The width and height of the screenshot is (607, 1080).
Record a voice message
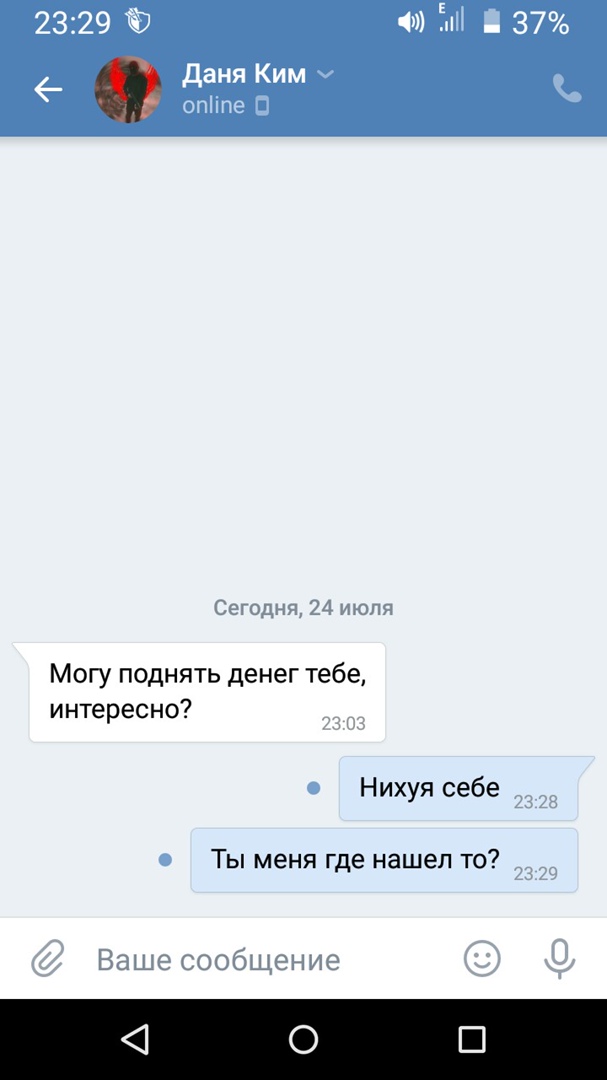coord(559,960)
